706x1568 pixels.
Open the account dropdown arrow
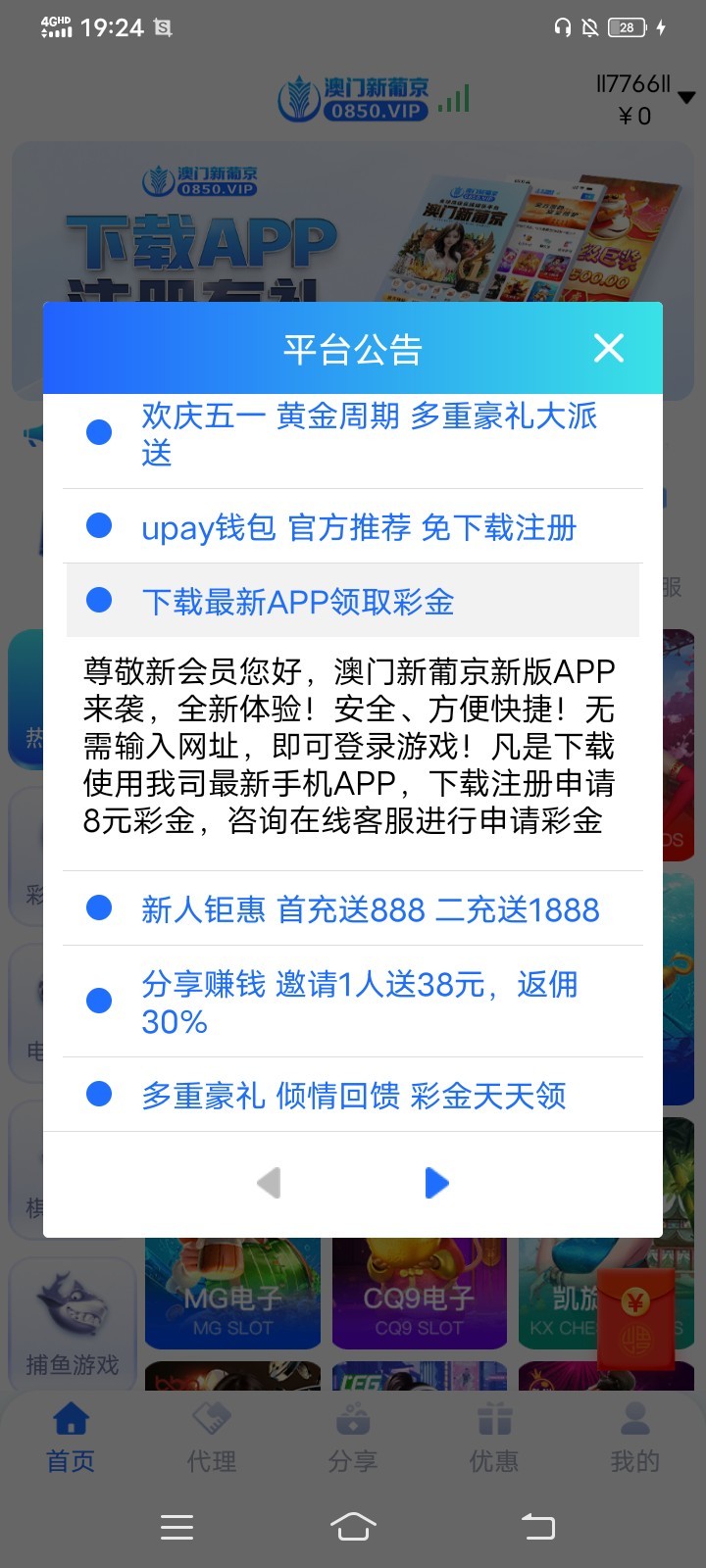point(686,97)
